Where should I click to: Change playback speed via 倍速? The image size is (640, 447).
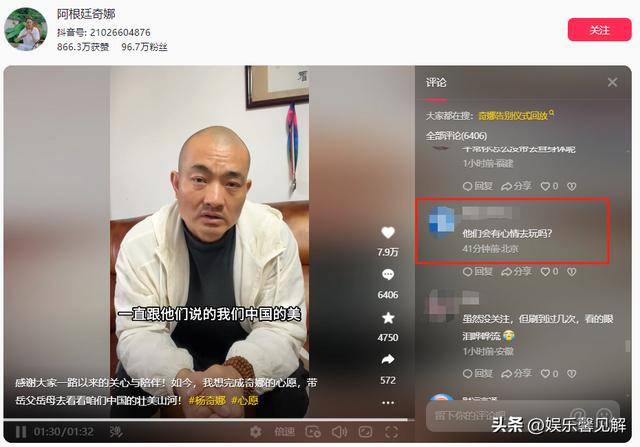pos(285,432)
